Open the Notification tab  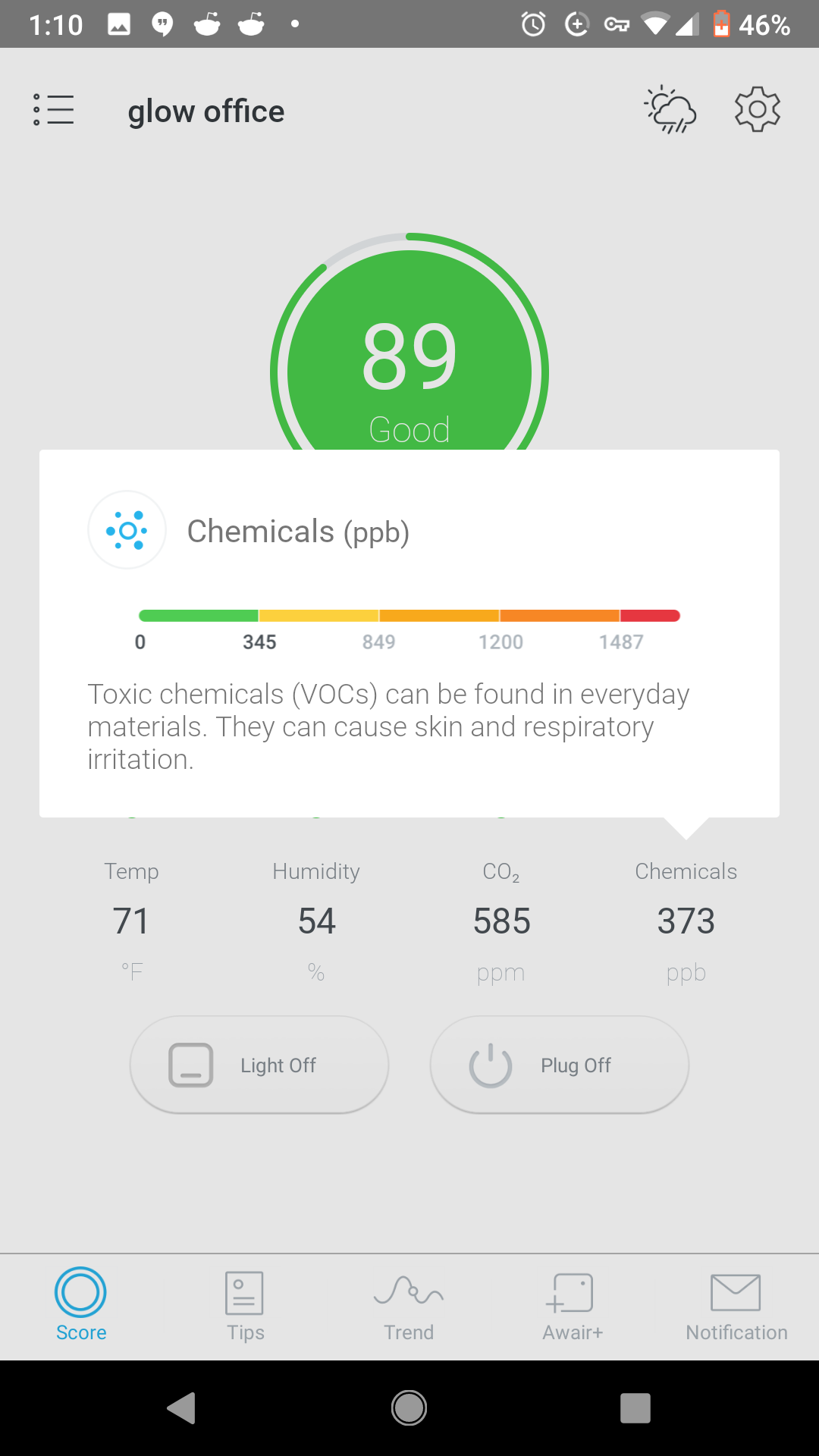736,1306
